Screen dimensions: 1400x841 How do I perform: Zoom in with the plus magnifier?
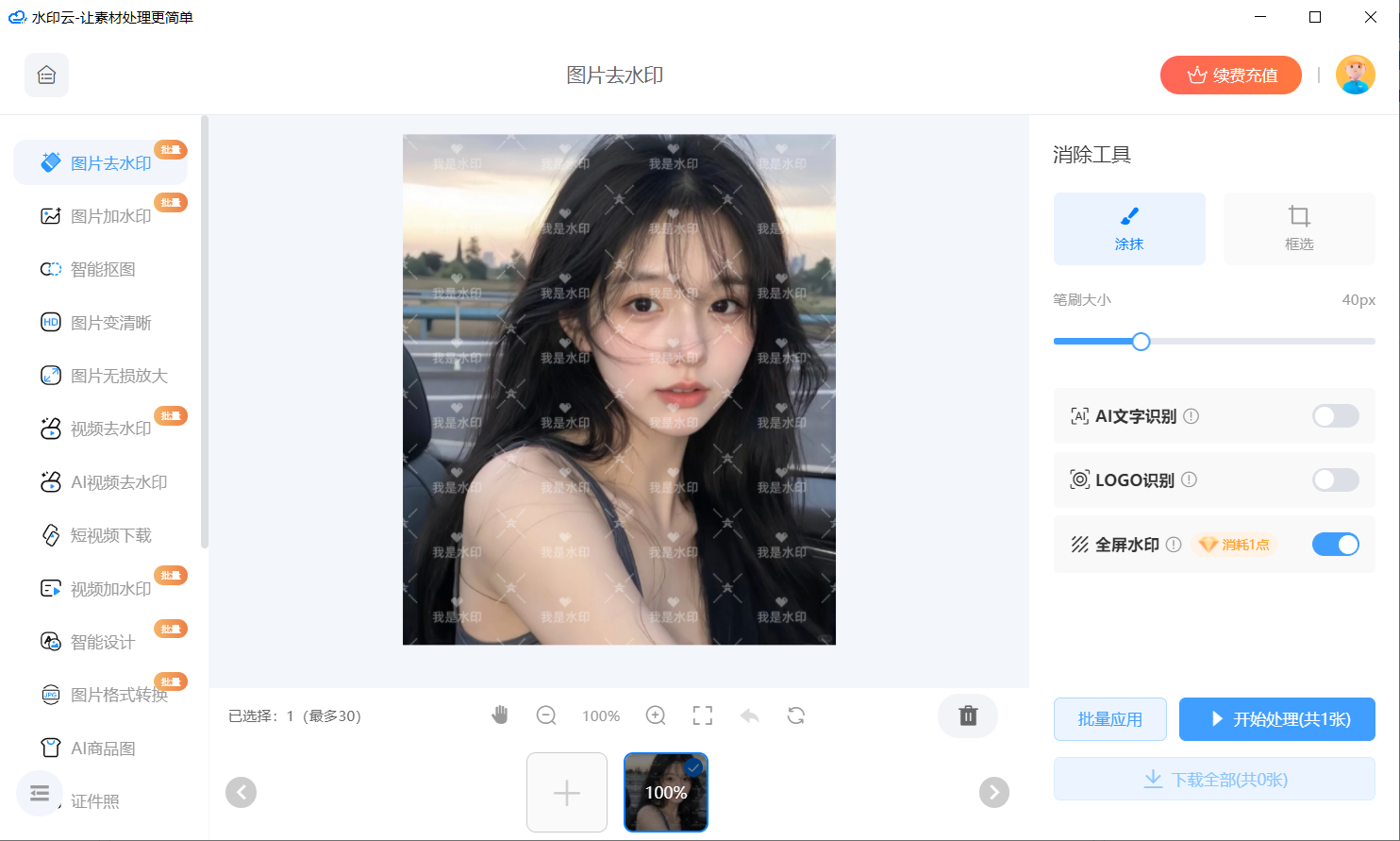tap(656, 715)
